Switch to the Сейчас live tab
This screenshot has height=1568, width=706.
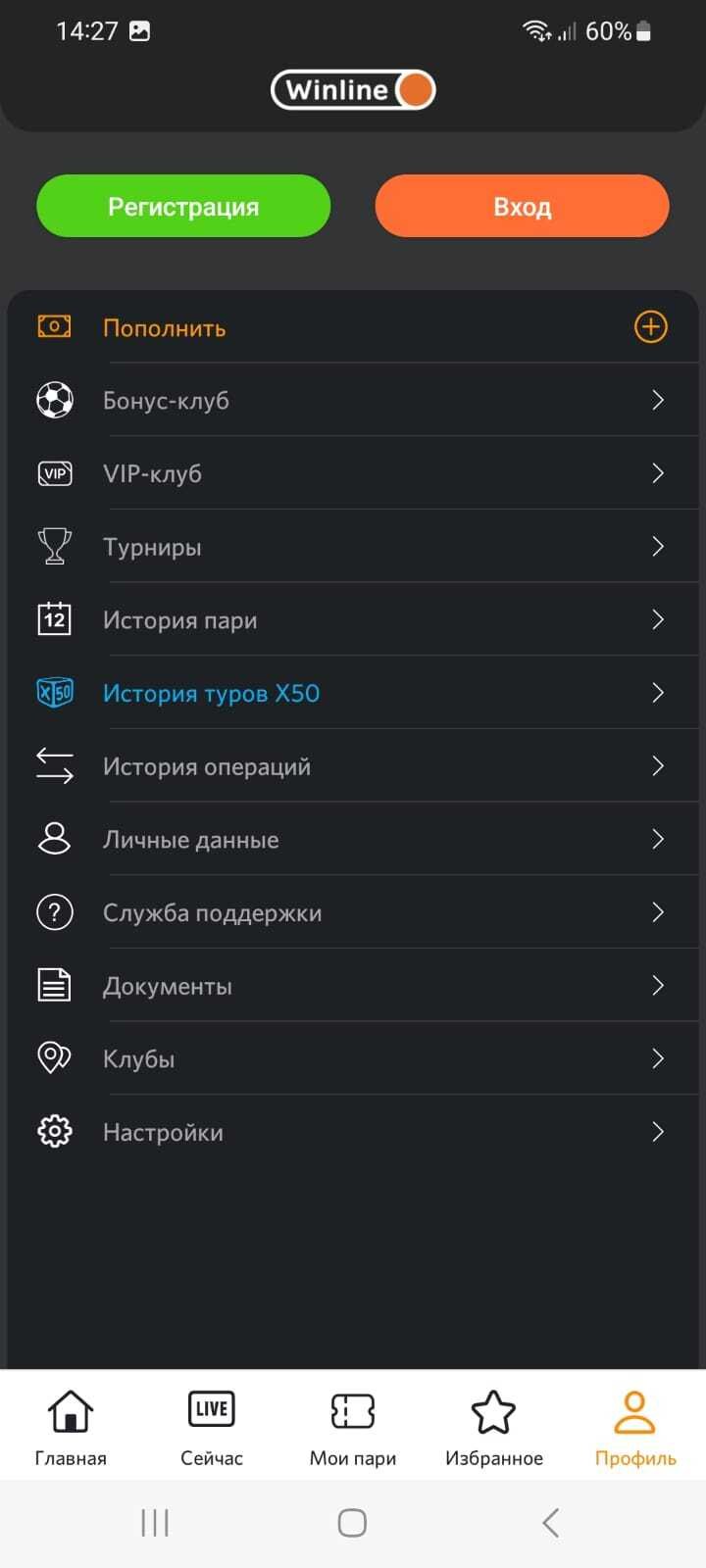click(212, 1427)
